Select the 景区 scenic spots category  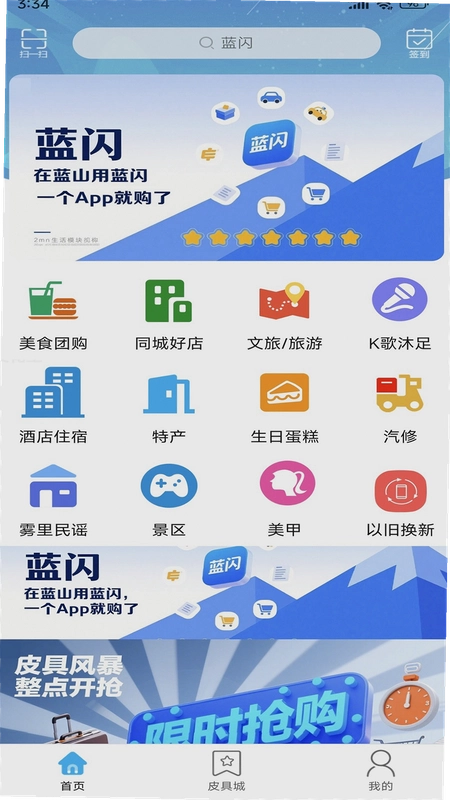pyautogui.click(x=169, y=500)
